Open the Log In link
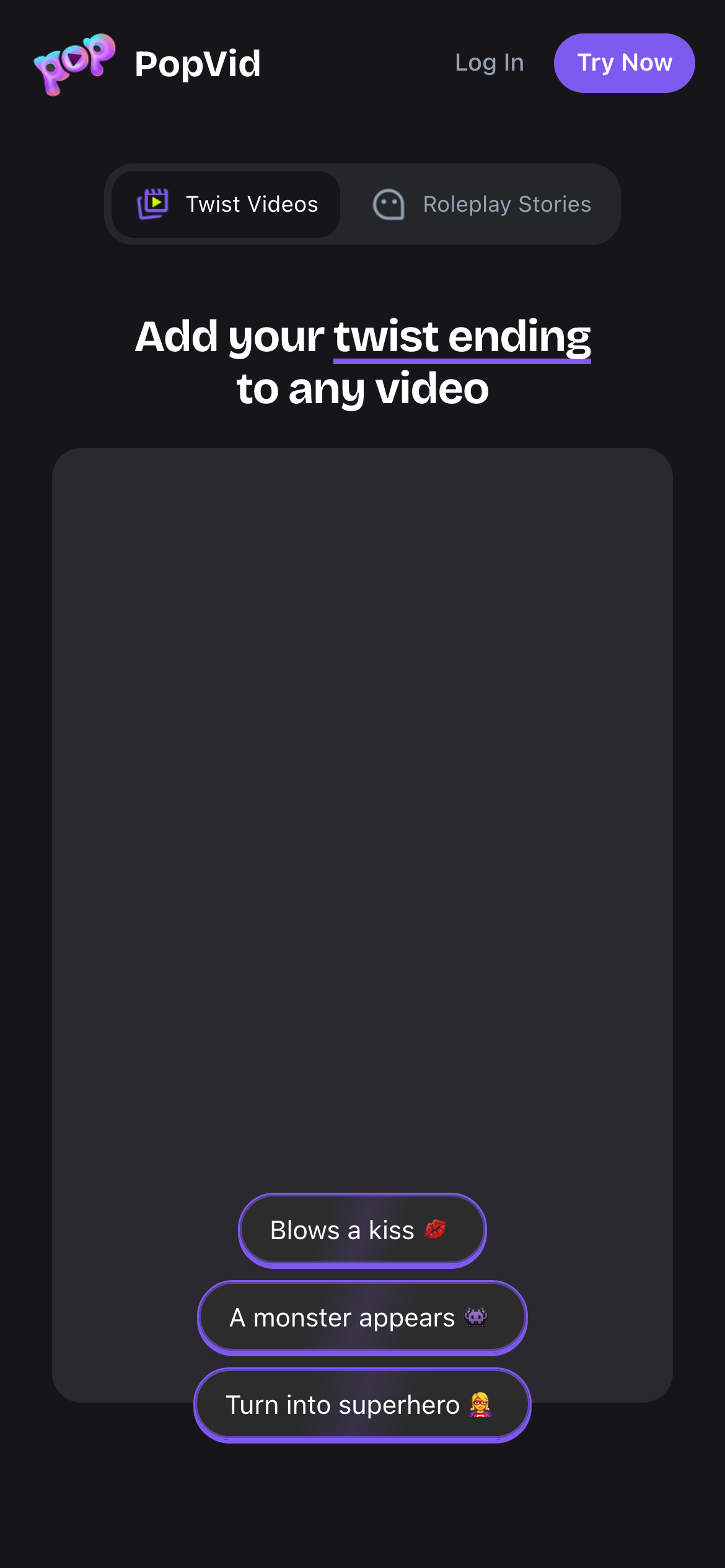 click(489, 63)
